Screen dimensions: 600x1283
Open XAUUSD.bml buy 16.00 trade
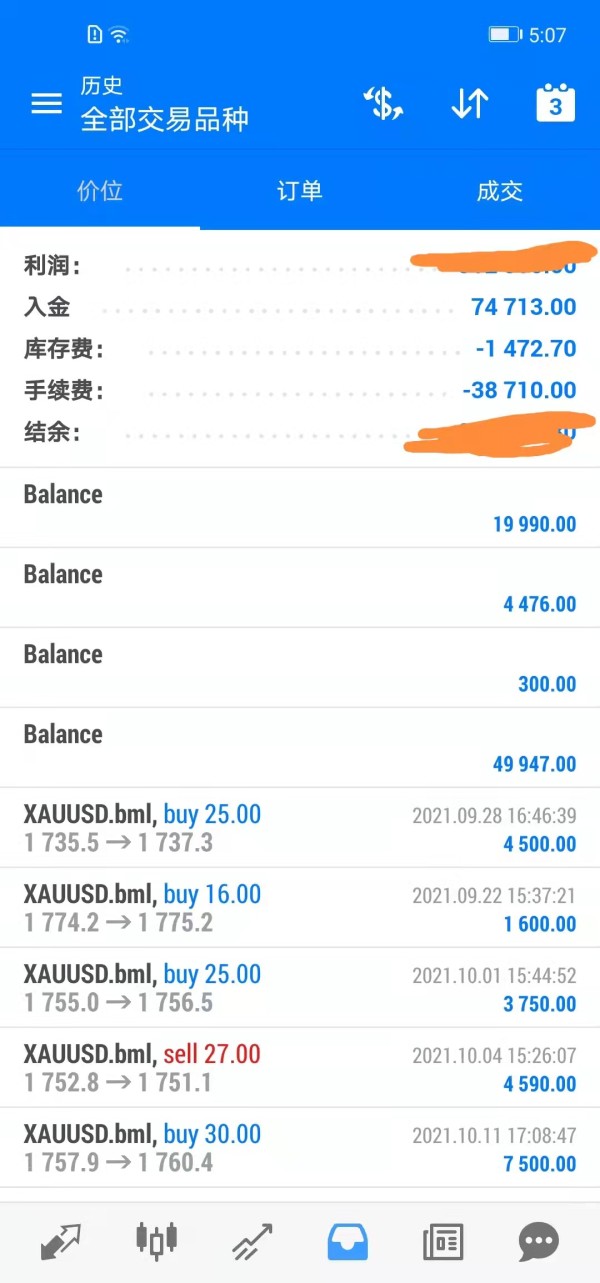coord(300,908)
